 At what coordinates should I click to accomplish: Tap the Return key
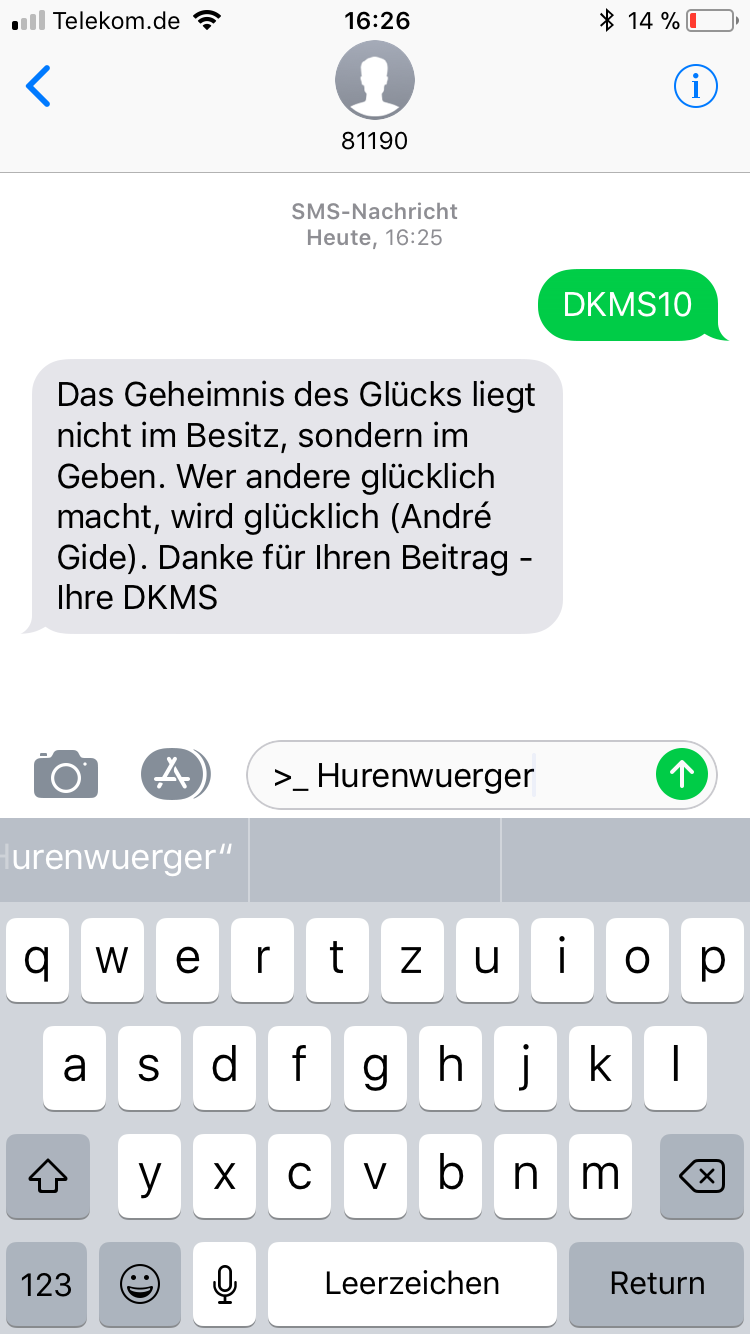[x=656, y=1284]
